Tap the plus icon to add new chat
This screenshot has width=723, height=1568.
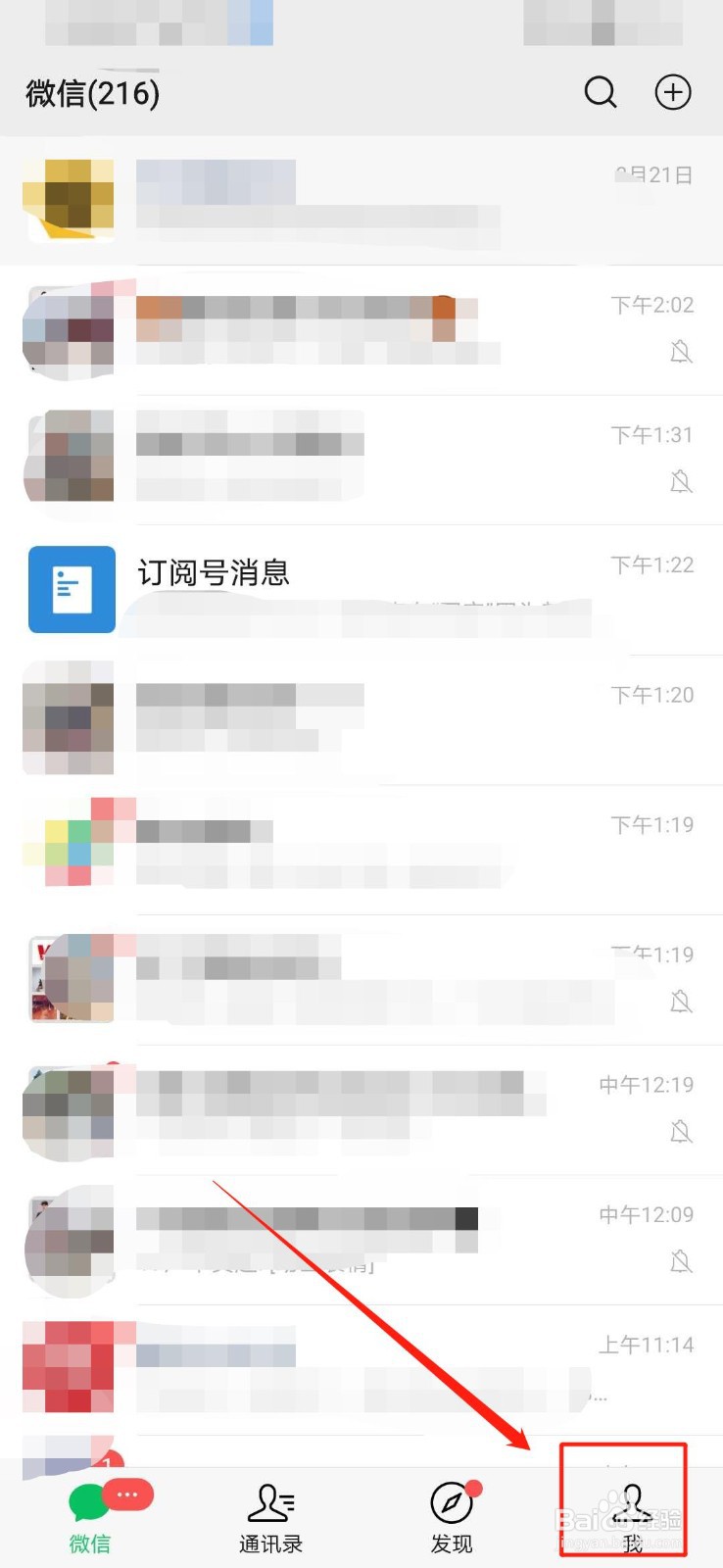(673, 93)
